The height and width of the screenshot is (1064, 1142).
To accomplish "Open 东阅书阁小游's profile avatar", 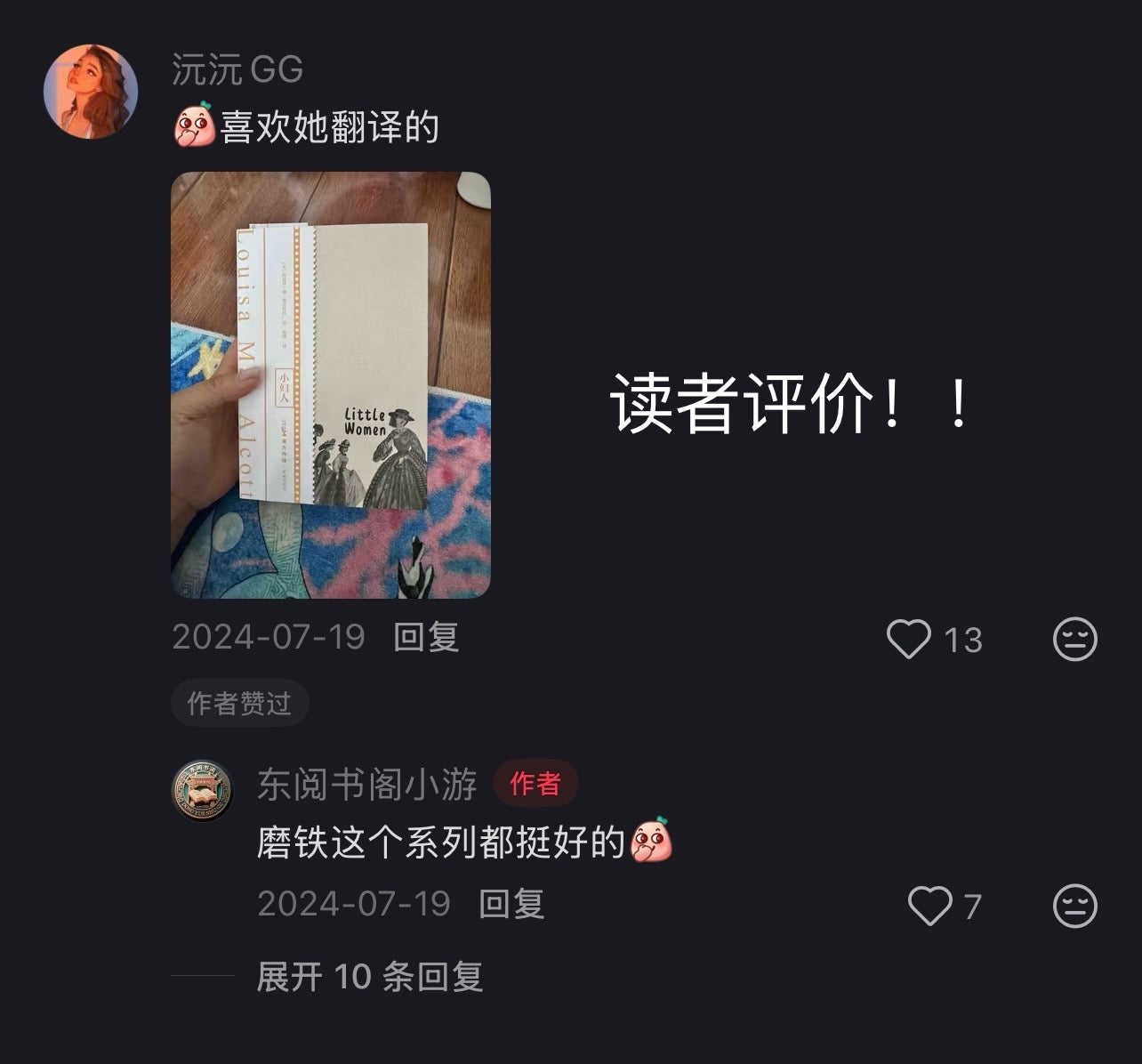I will point(202,790).
